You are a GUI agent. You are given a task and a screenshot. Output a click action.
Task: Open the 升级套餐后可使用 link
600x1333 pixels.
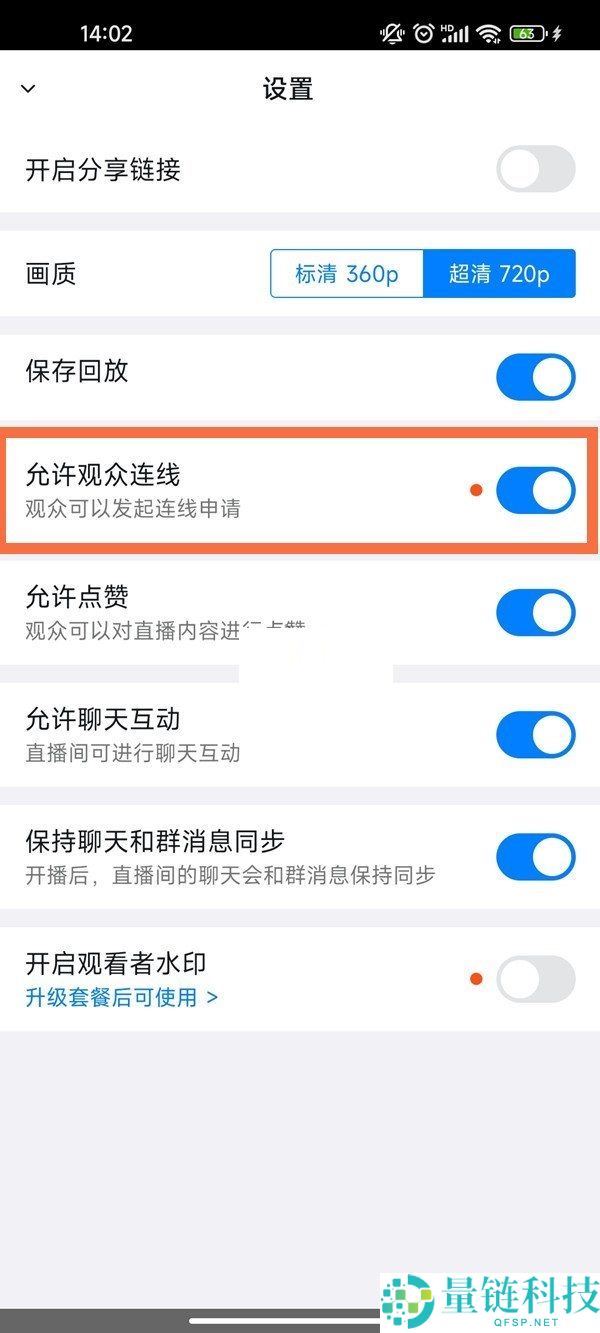(121, 997)
